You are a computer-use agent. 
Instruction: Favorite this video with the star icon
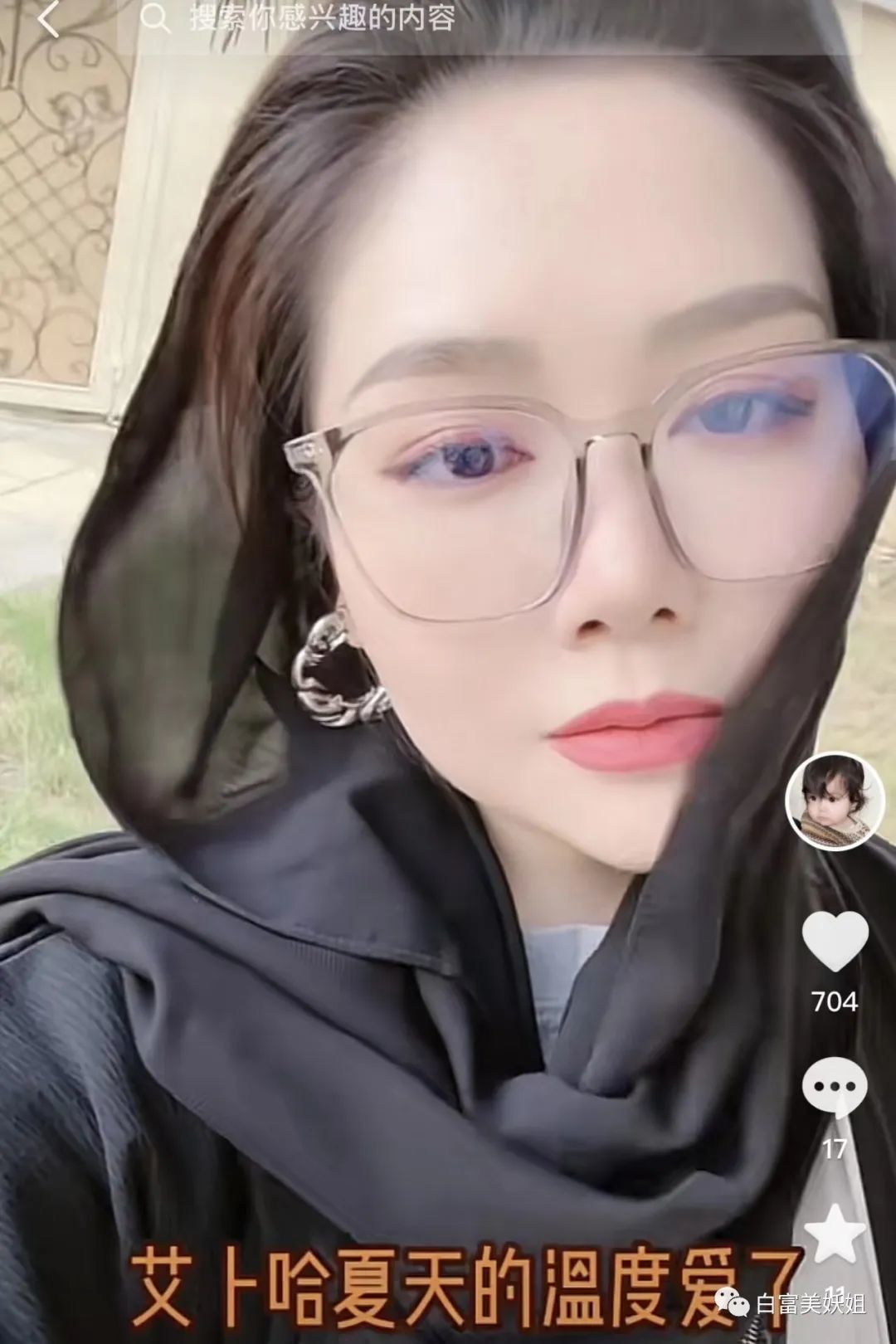[835, 1233]
